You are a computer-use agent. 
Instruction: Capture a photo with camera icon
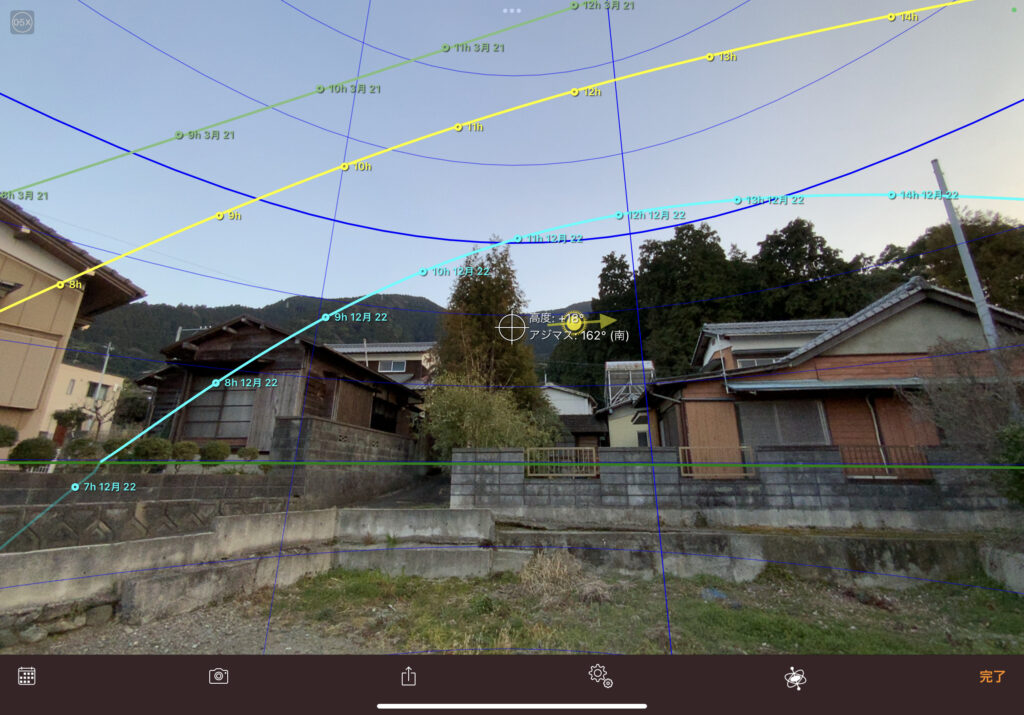(218, 676)
